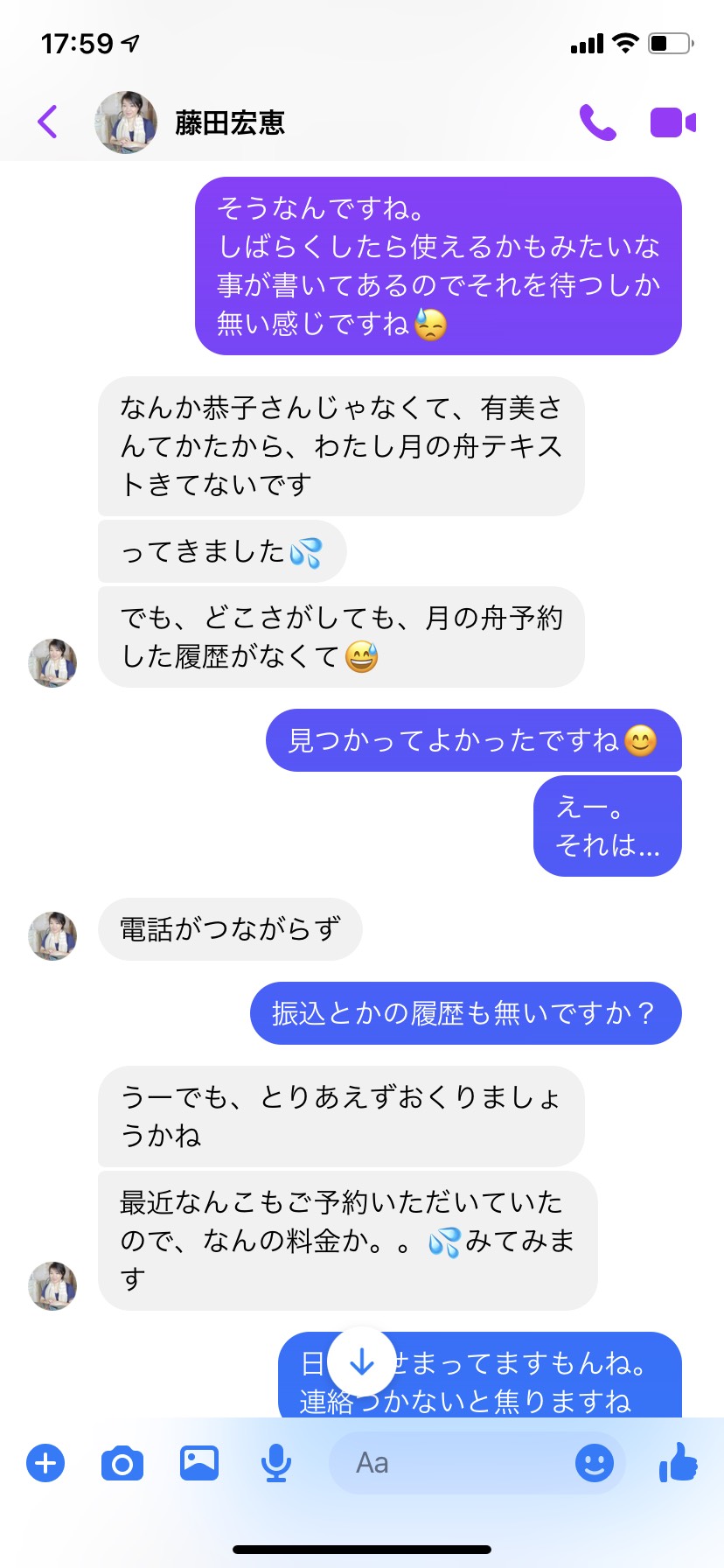Tap the Aa message input field

pyautogui.click(x=450, y=1463)
